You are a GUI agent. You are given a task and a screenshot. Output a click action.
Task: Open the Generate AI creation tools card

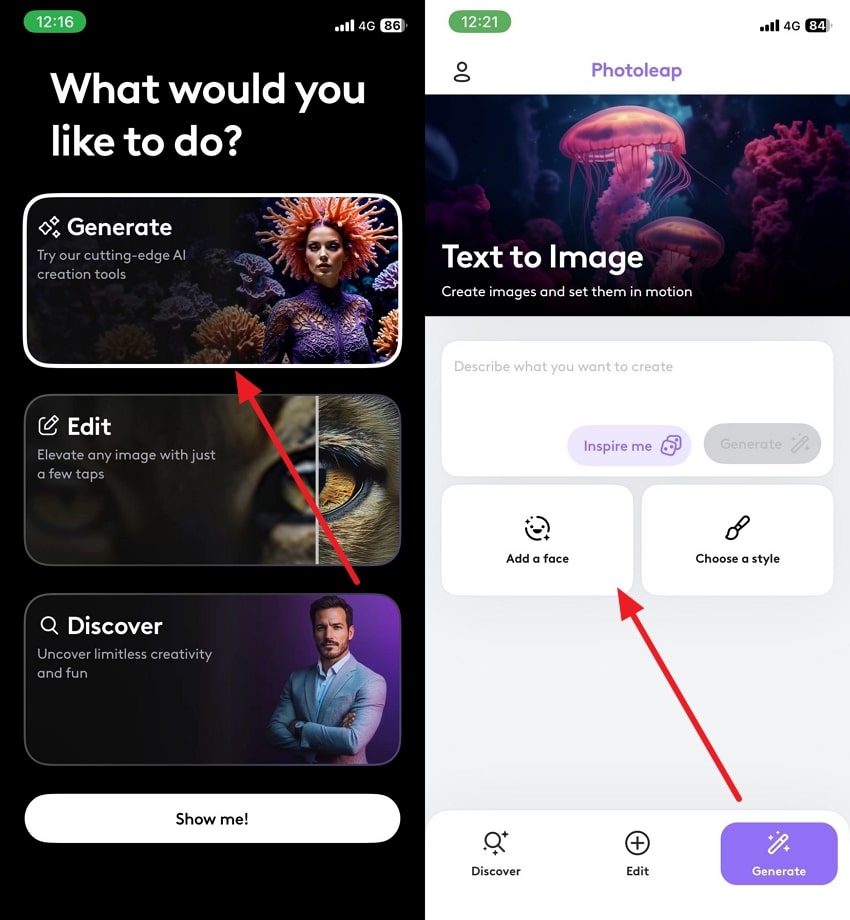pos(212,280)
